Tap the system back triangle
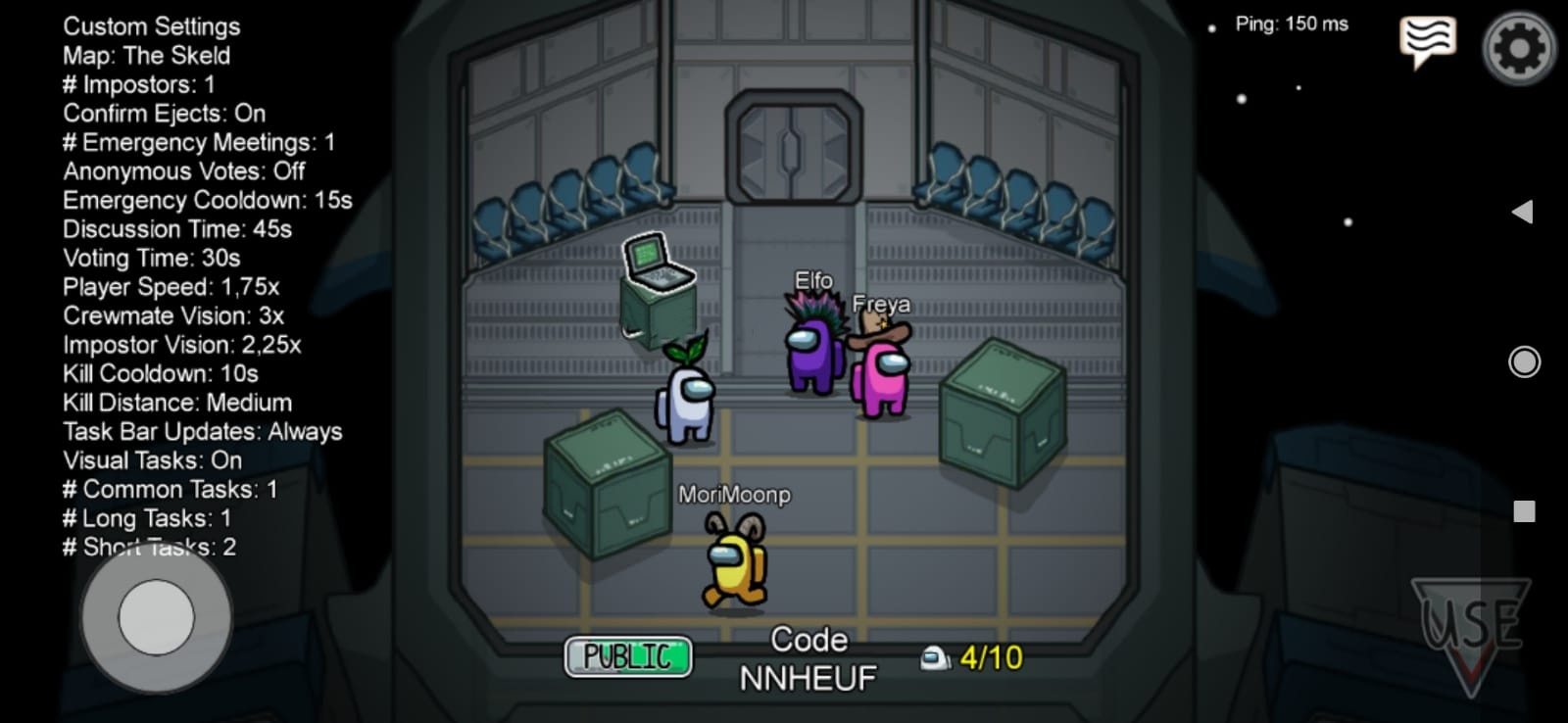Screen dimensions: 1568x723 coord(1522,212)
